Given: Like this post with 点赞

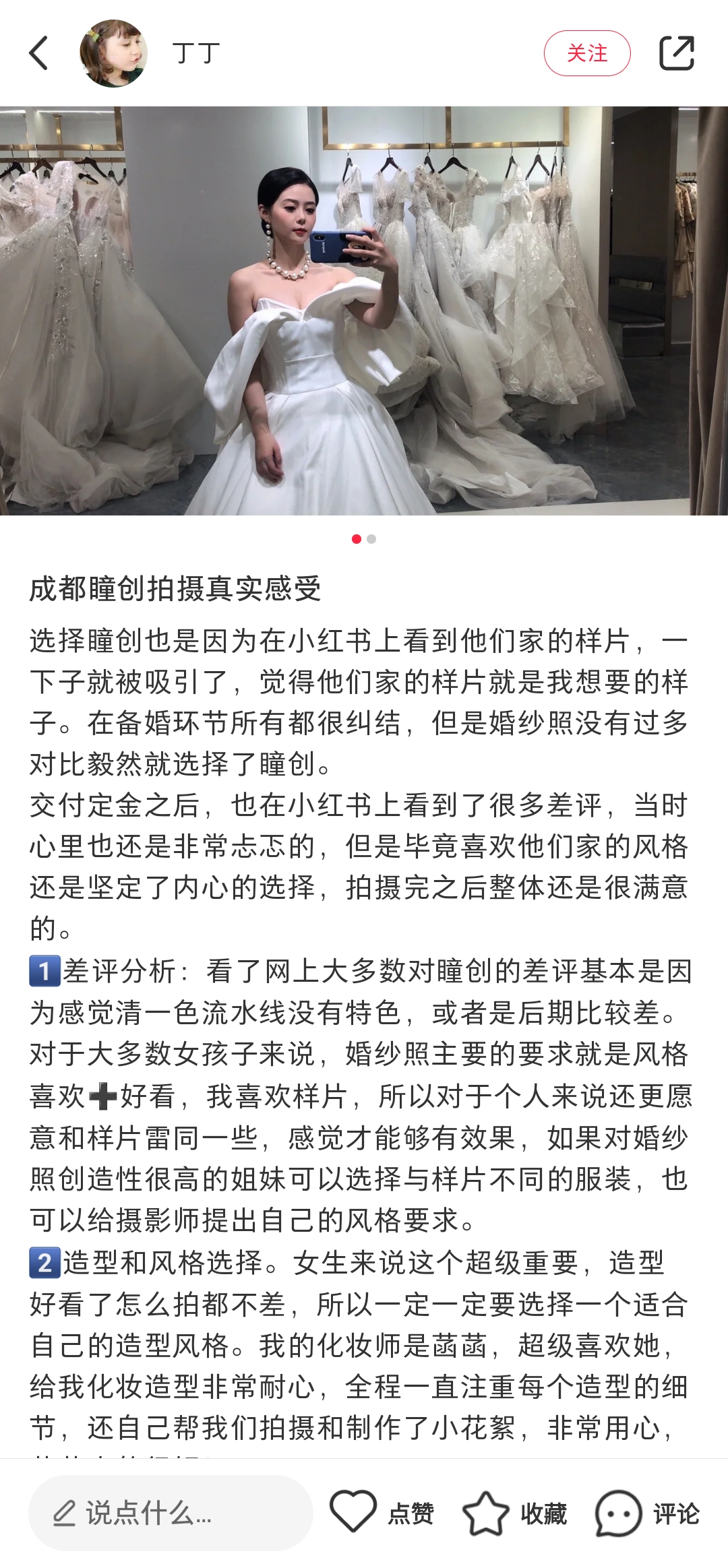Looking at the screenshot, I should 382,1513.
